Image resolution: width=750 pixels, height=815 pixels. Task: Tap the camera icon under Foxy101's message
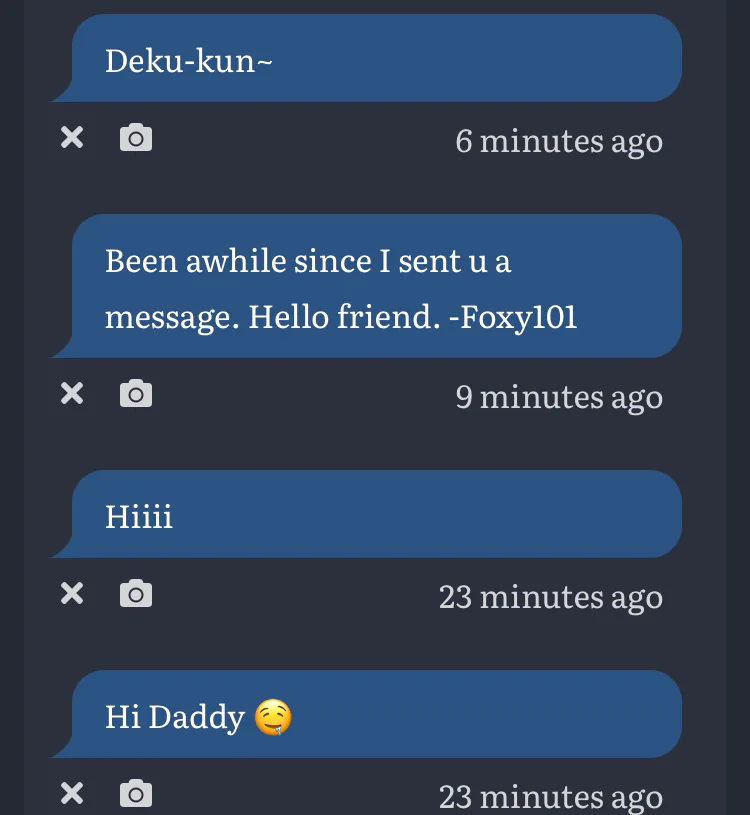coord(136,394)
